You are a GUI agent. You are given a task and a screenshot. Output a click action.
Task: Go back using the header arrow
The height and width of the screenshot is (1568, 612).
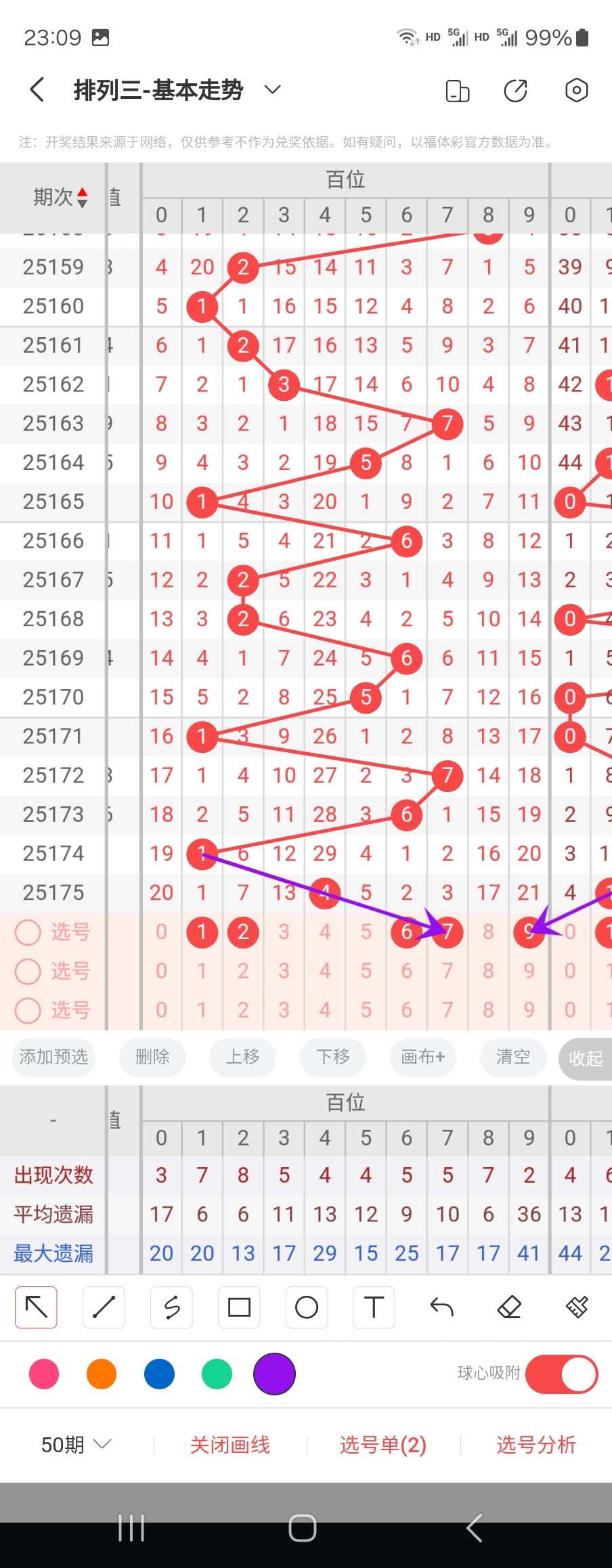point(37,90)
